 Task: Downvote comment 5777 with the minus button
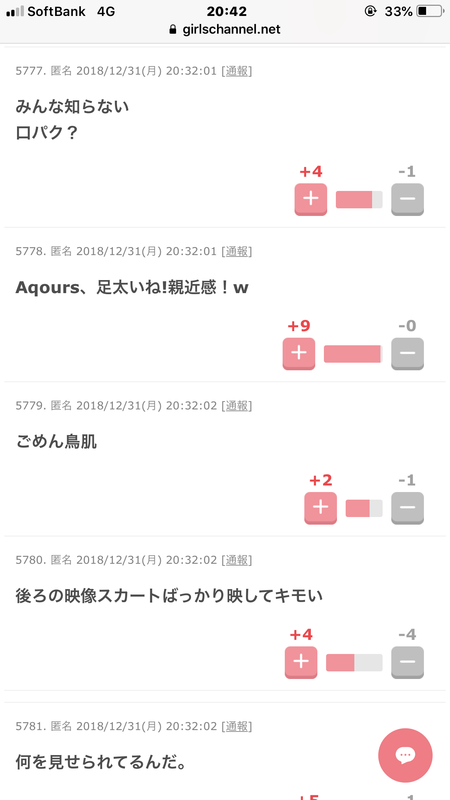(x=407, y=199)
